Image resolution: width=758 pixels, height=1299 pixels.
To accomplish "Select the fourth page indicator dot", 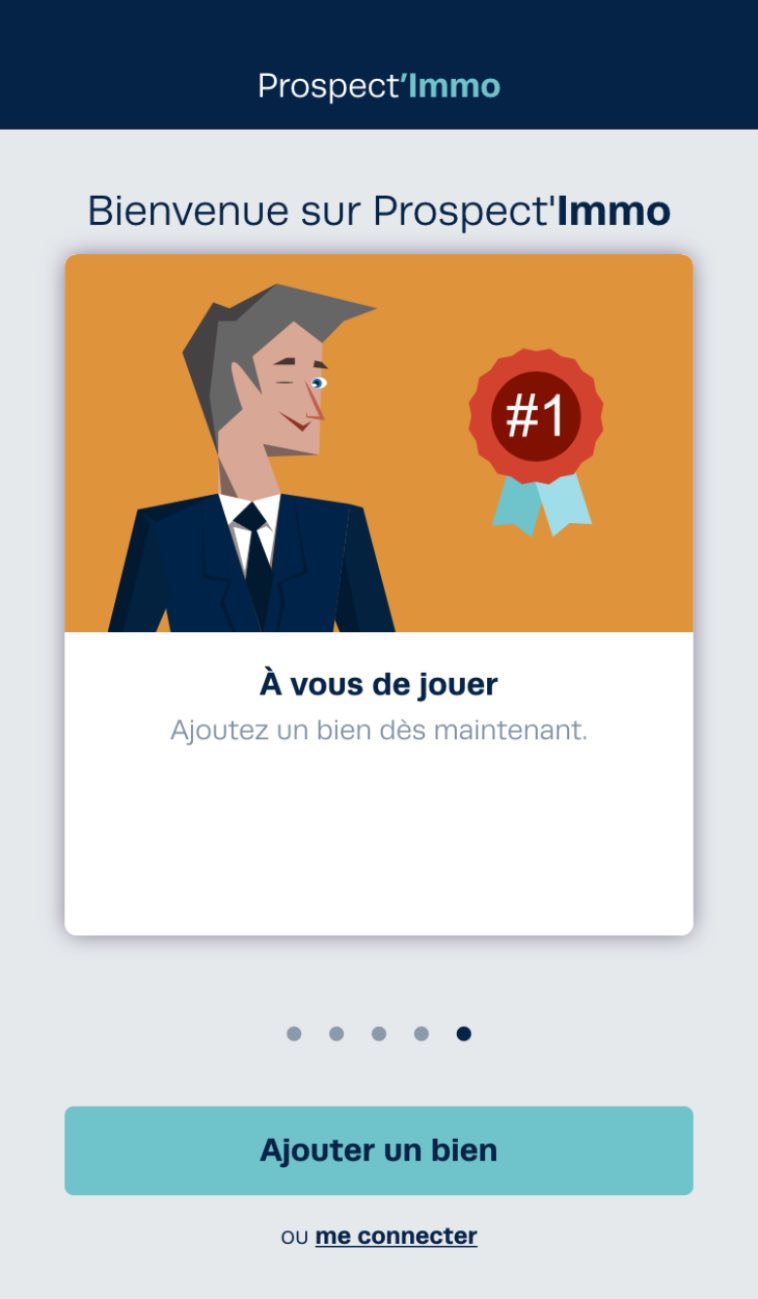I will pos(421,1034).
